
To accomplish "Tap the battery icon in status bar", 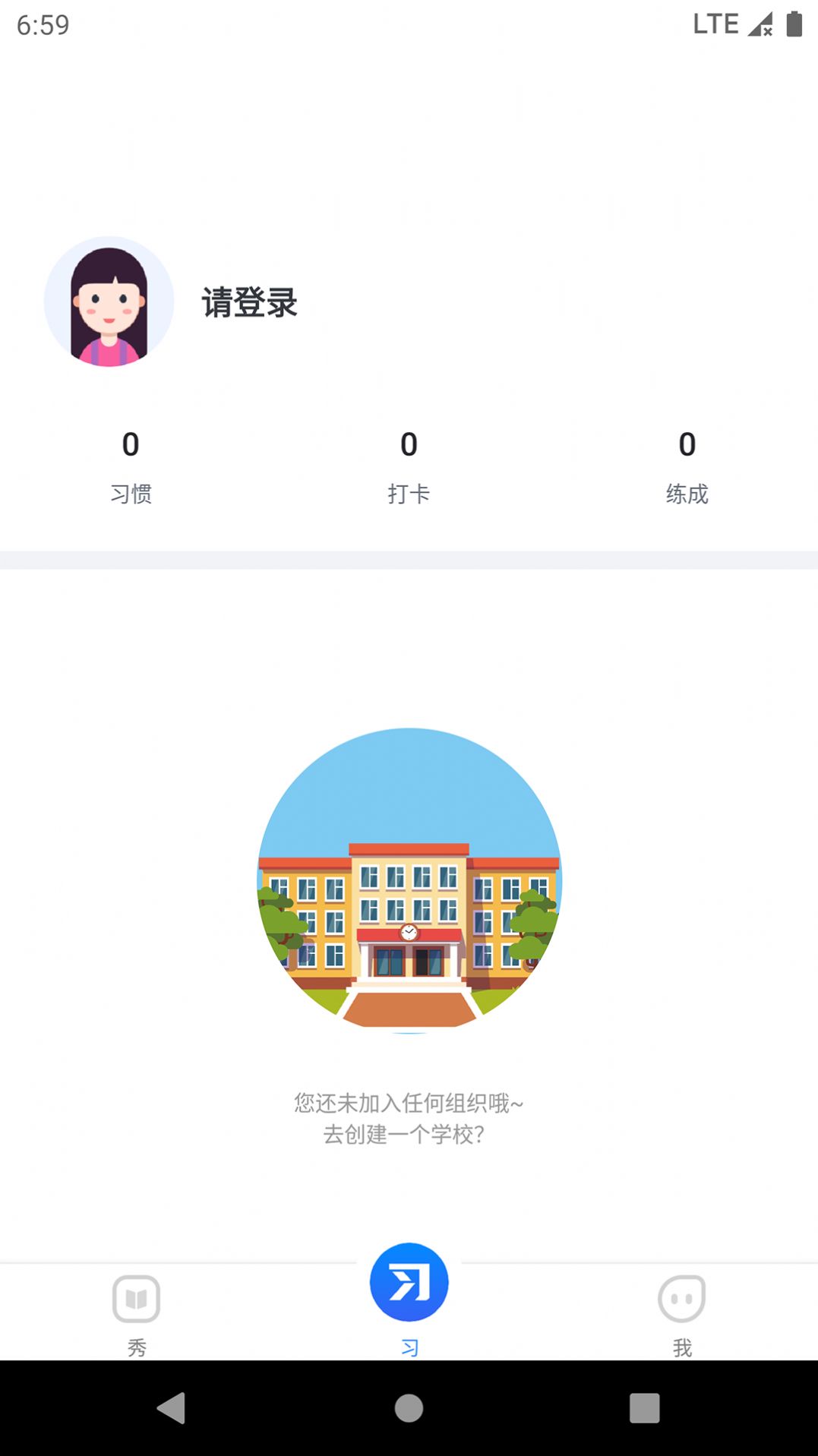I will (795, 24).
